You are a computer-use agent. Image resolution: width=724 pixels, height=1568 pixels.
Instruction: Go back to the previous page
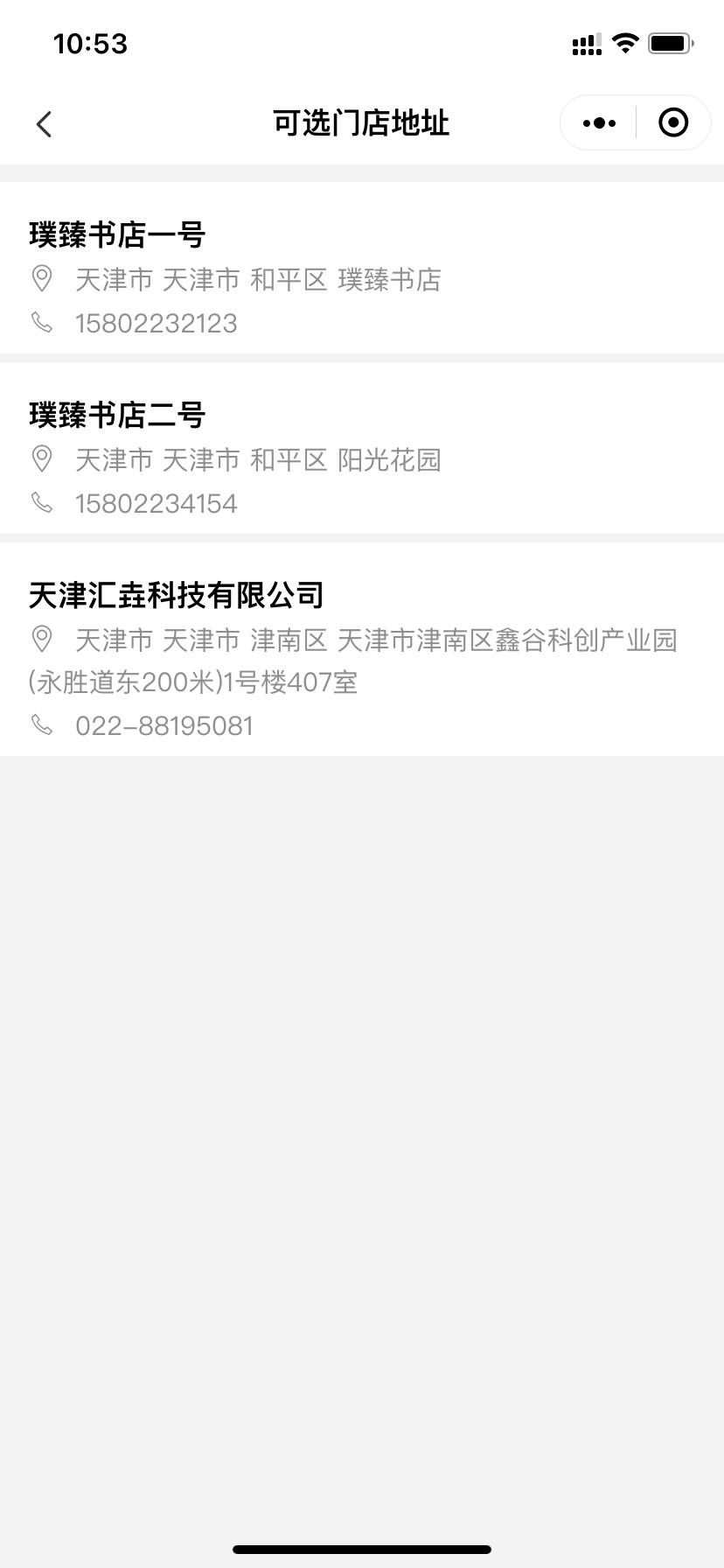tap(44, 124)
